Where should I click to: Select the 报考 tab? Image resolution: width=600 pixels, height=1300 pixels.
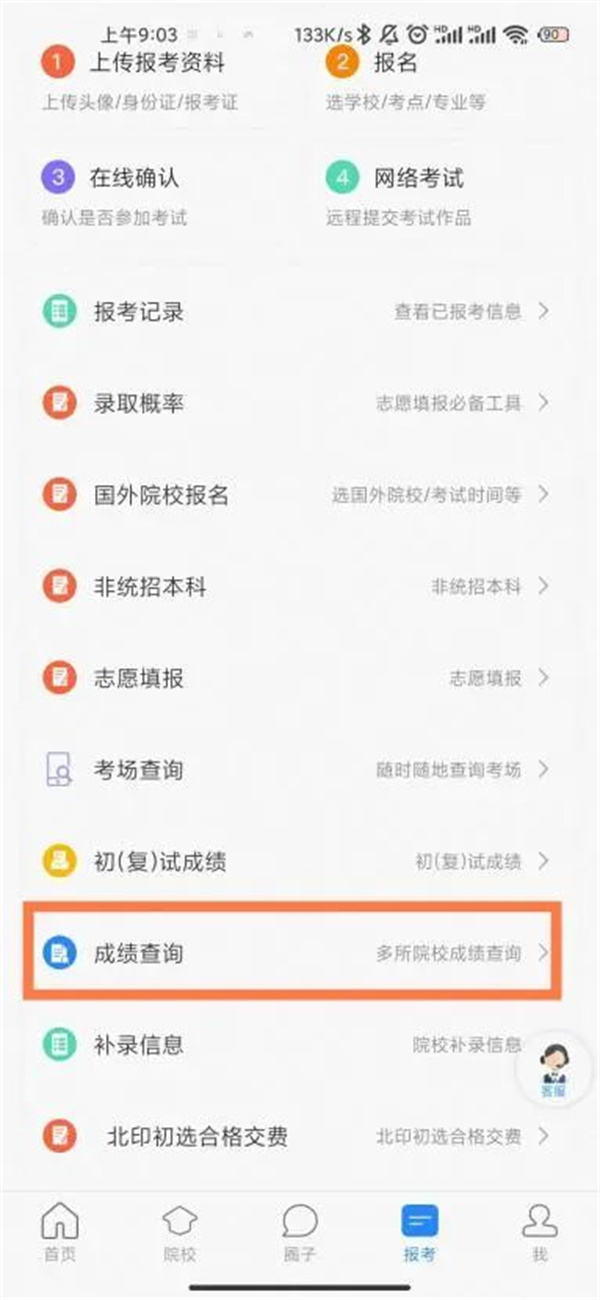[x=420, y=1231]
